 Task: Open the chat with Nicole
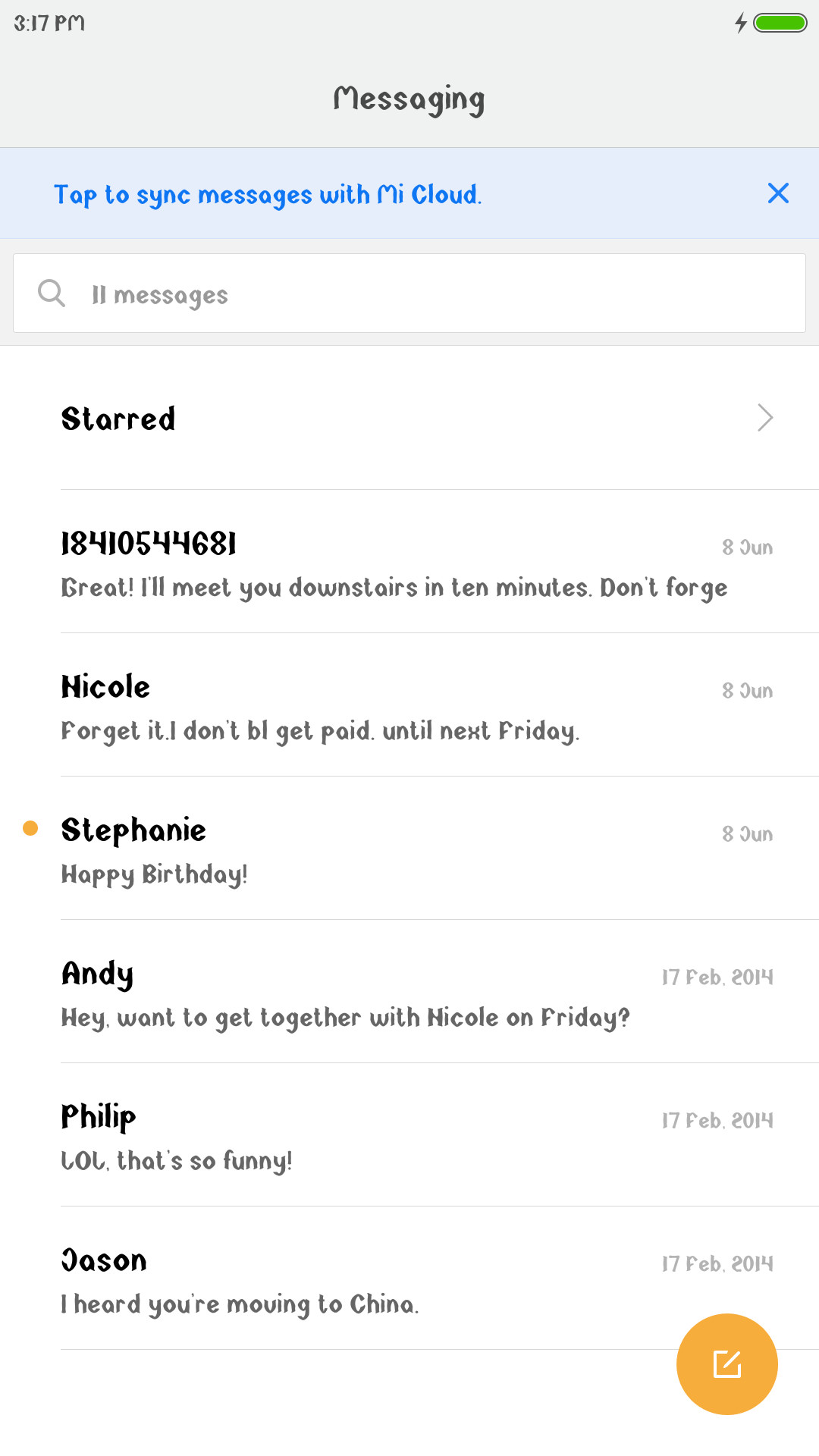click(409, 705)
